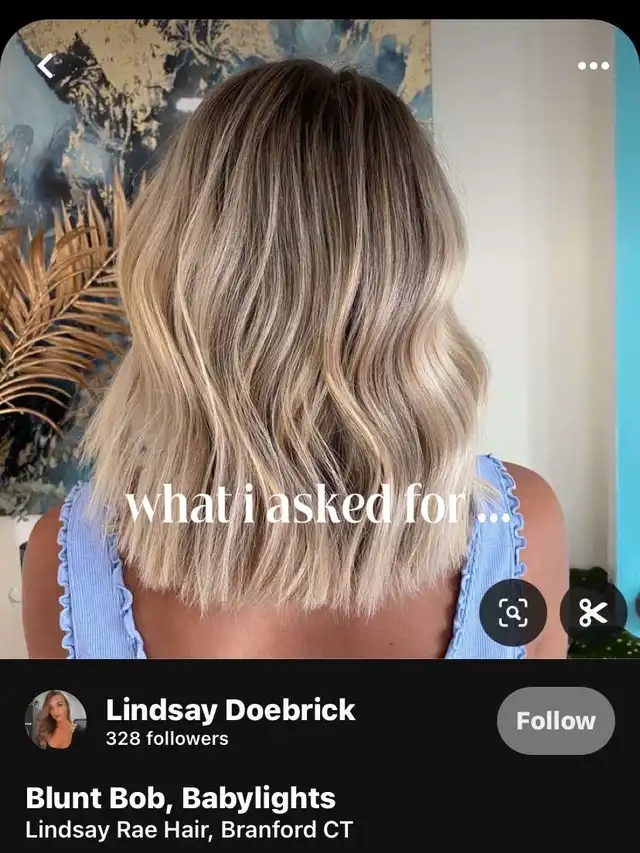The height and width of the screenshot is (853, 640).
Task: Follow Lindsay Doebrick
Action: (555, 720)
